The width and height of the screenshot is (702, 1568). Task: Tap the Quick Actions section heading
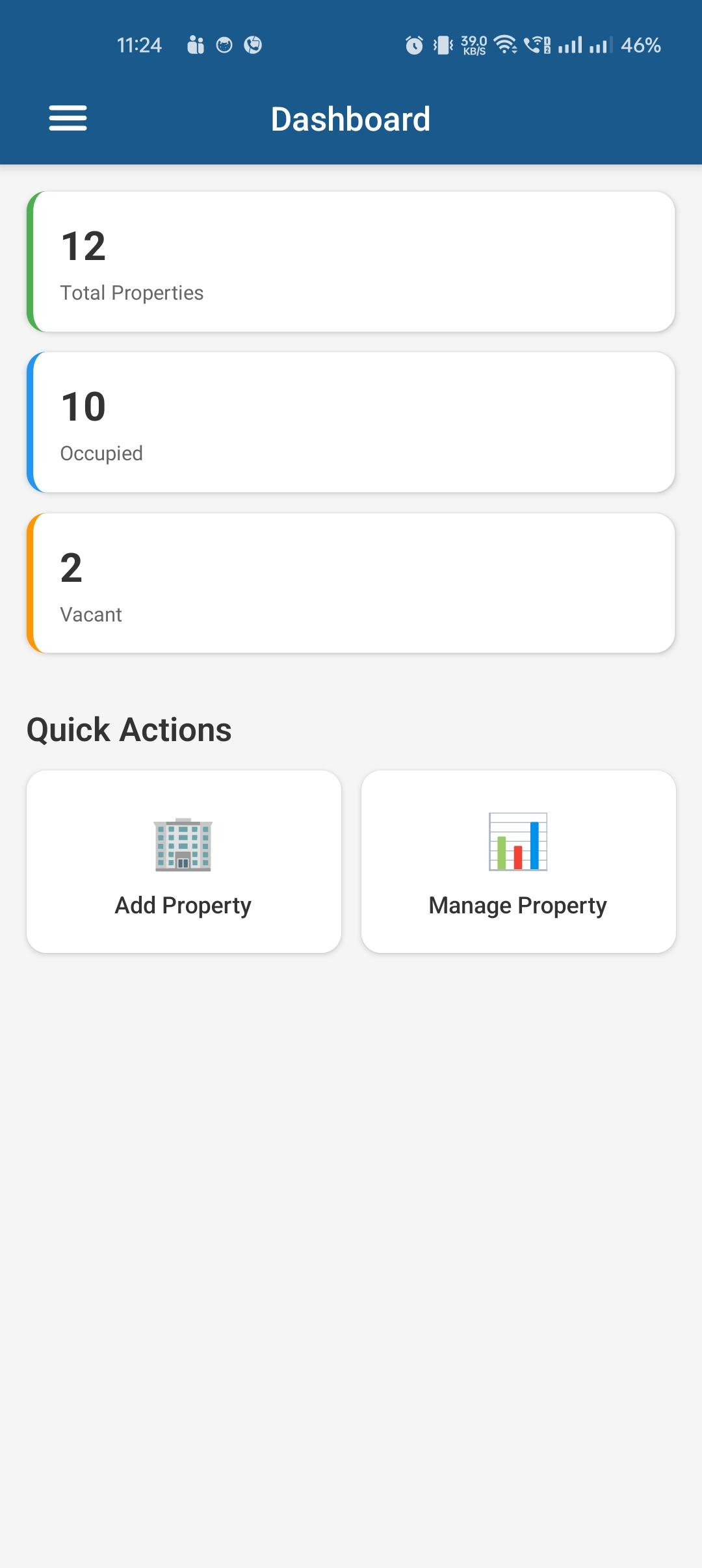tap(129, 728)
